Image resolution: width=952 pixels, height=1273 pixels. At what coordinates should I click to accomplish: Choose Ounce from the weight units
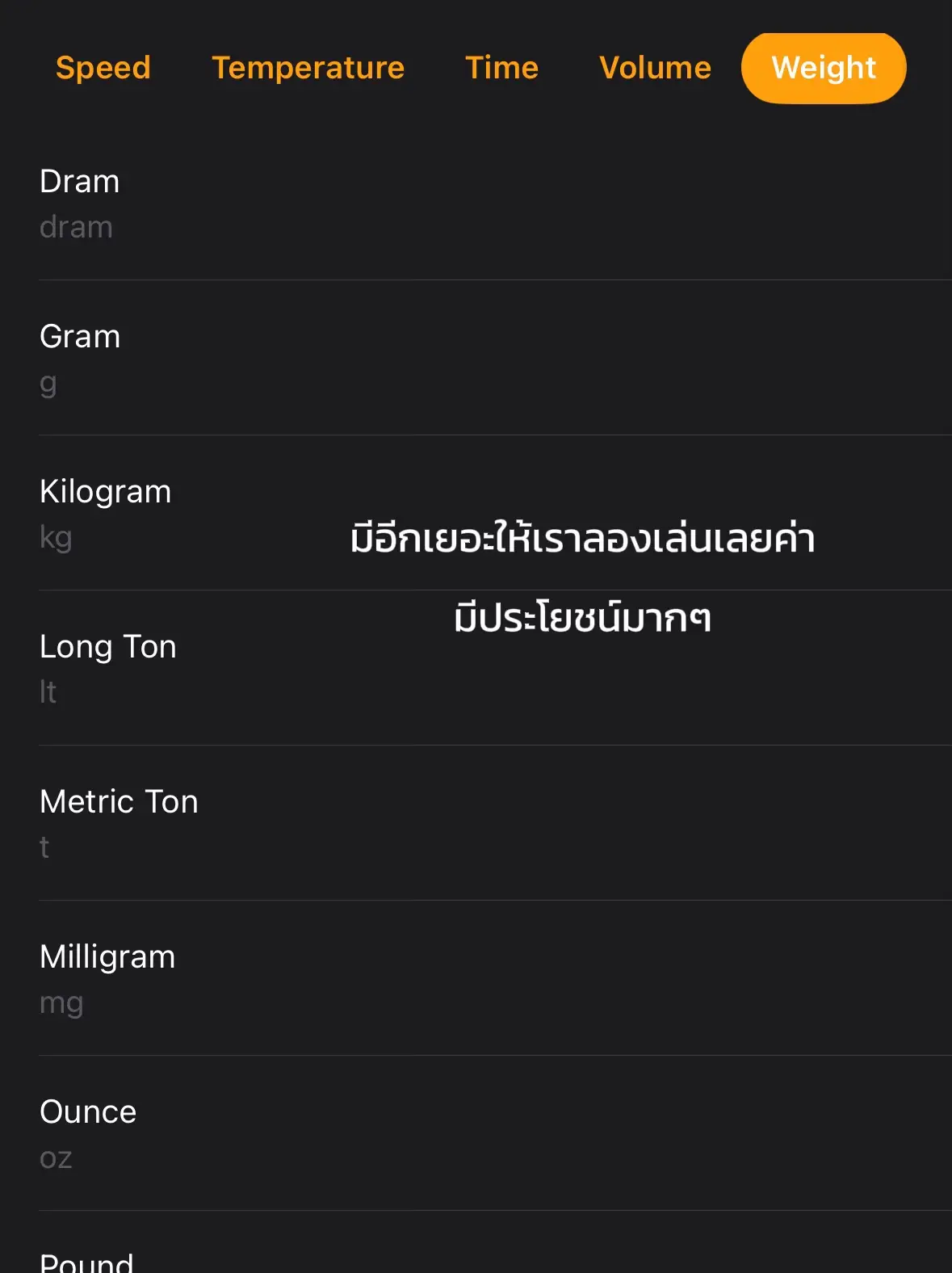pos(89,1111)
